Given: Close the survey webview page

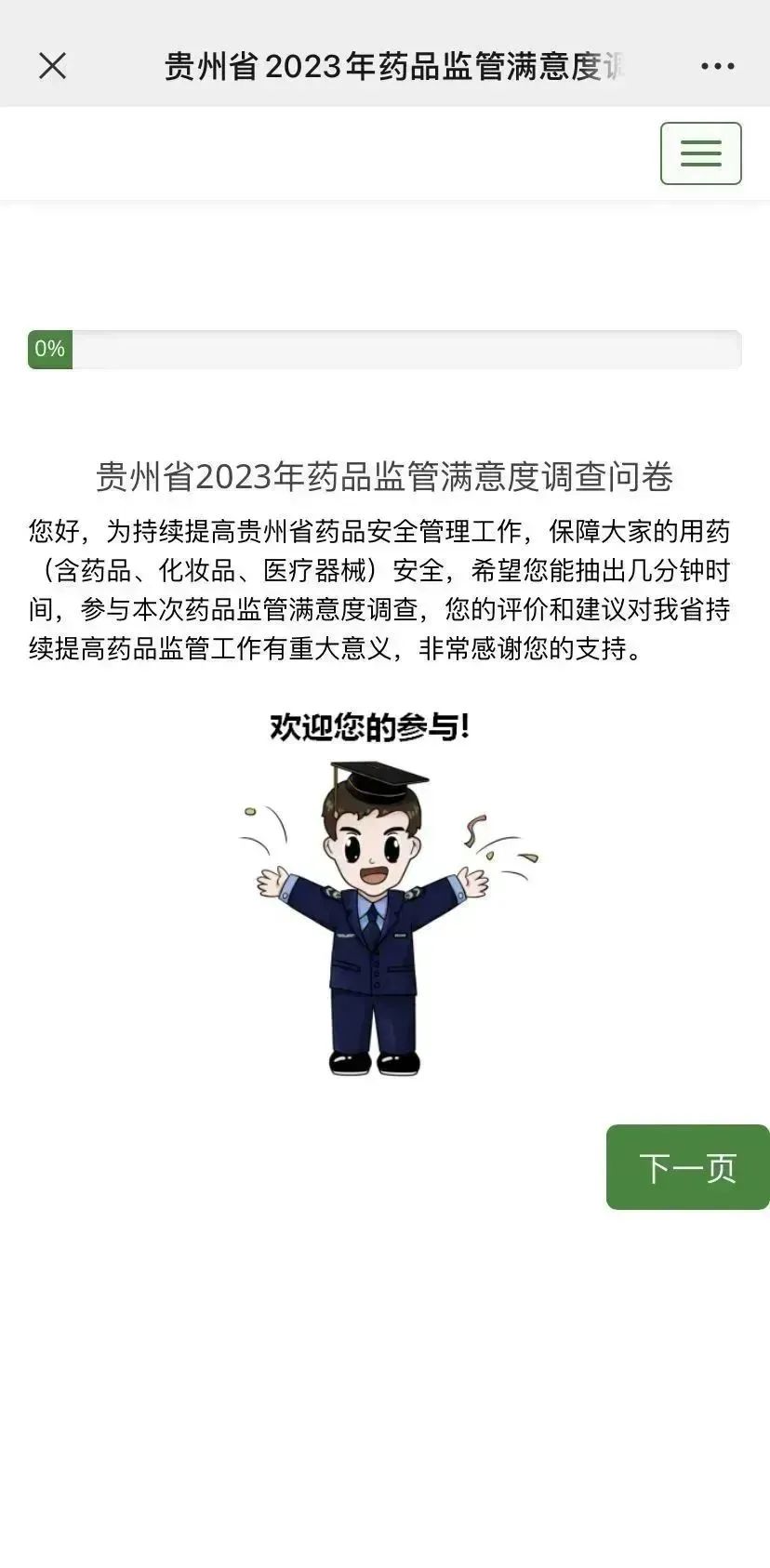Looking at the screenshot, I should click(x=52, y=66).
